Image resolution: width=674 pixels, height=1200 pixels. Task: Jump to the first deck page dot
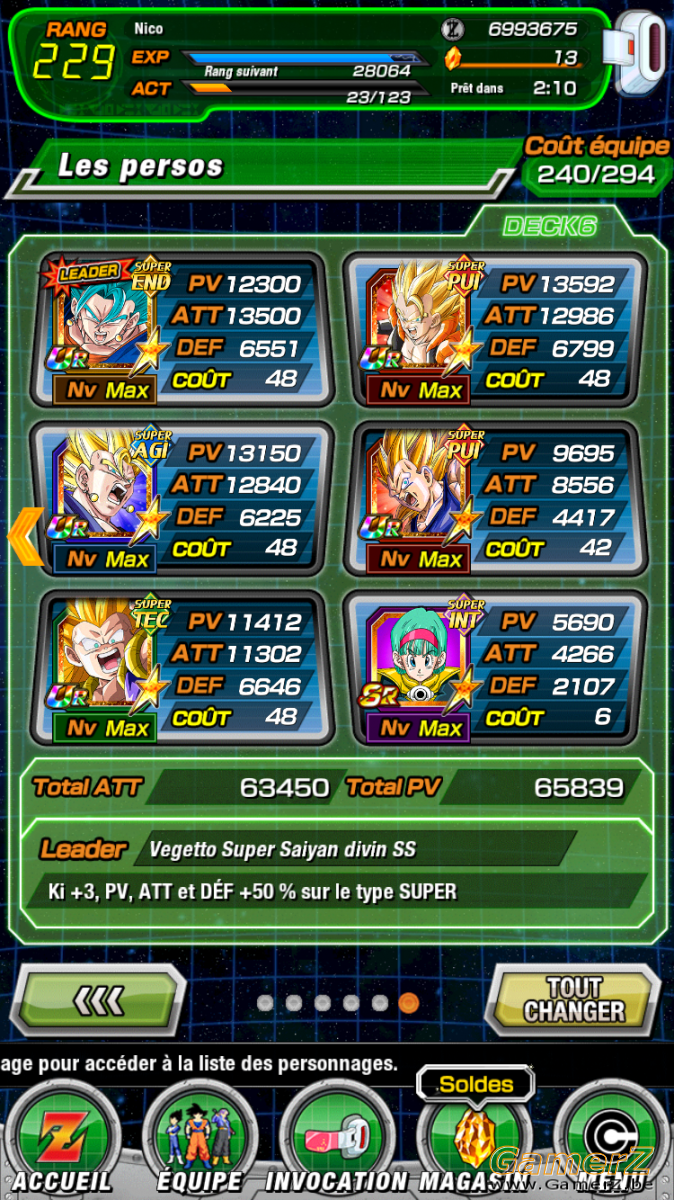[265, 1002]
